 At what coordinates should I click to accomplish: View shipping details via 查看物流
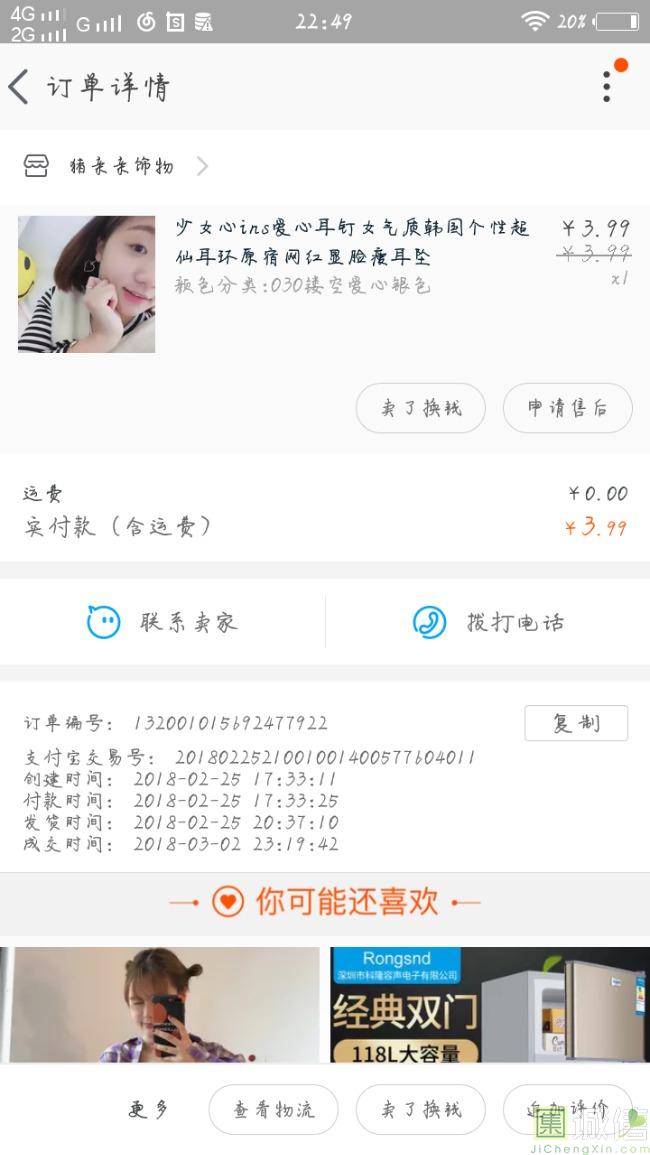click(x=273, y=1109)
